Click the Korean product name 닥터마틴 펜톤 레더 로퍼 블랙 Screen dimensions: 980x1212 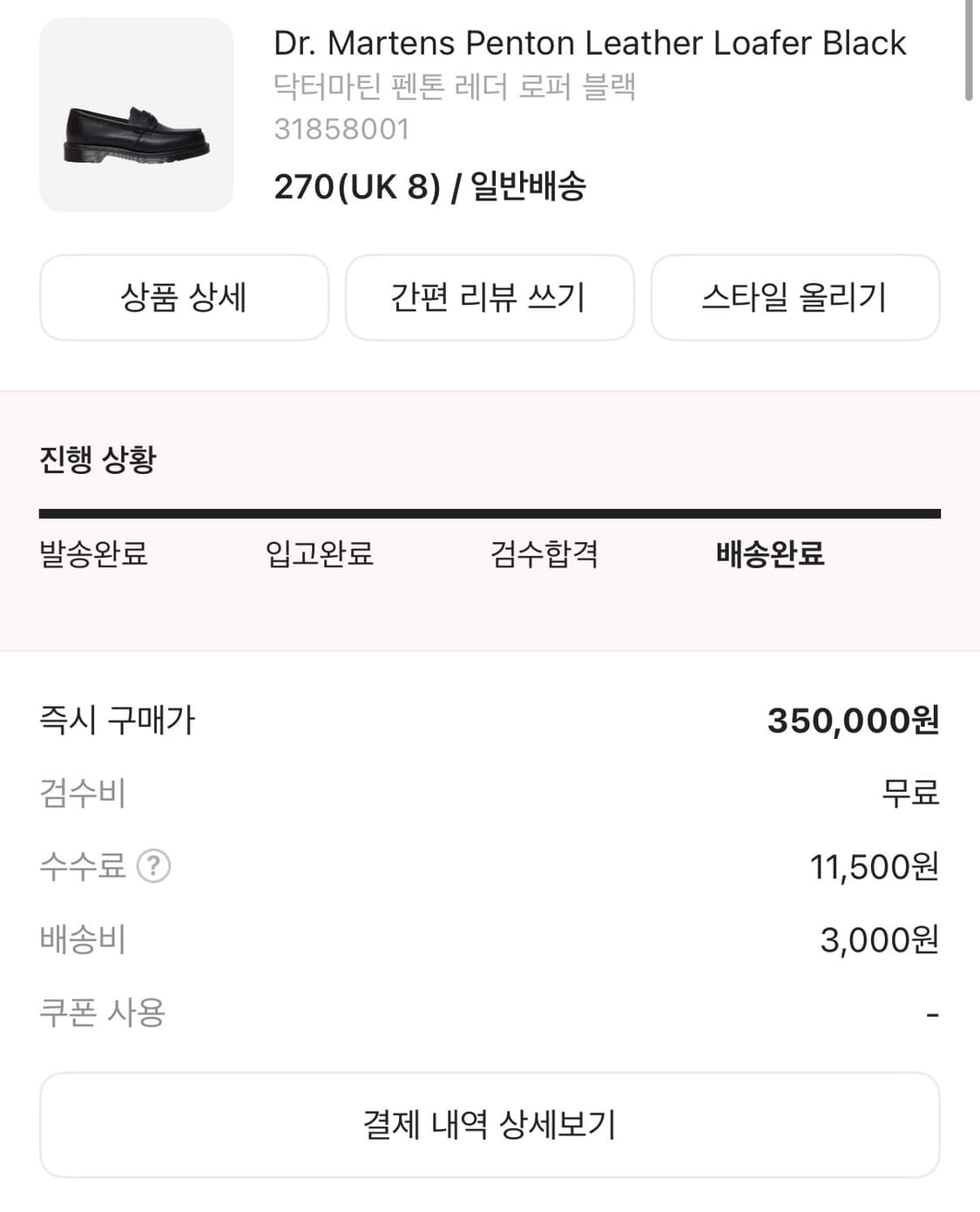pos(456,89)
